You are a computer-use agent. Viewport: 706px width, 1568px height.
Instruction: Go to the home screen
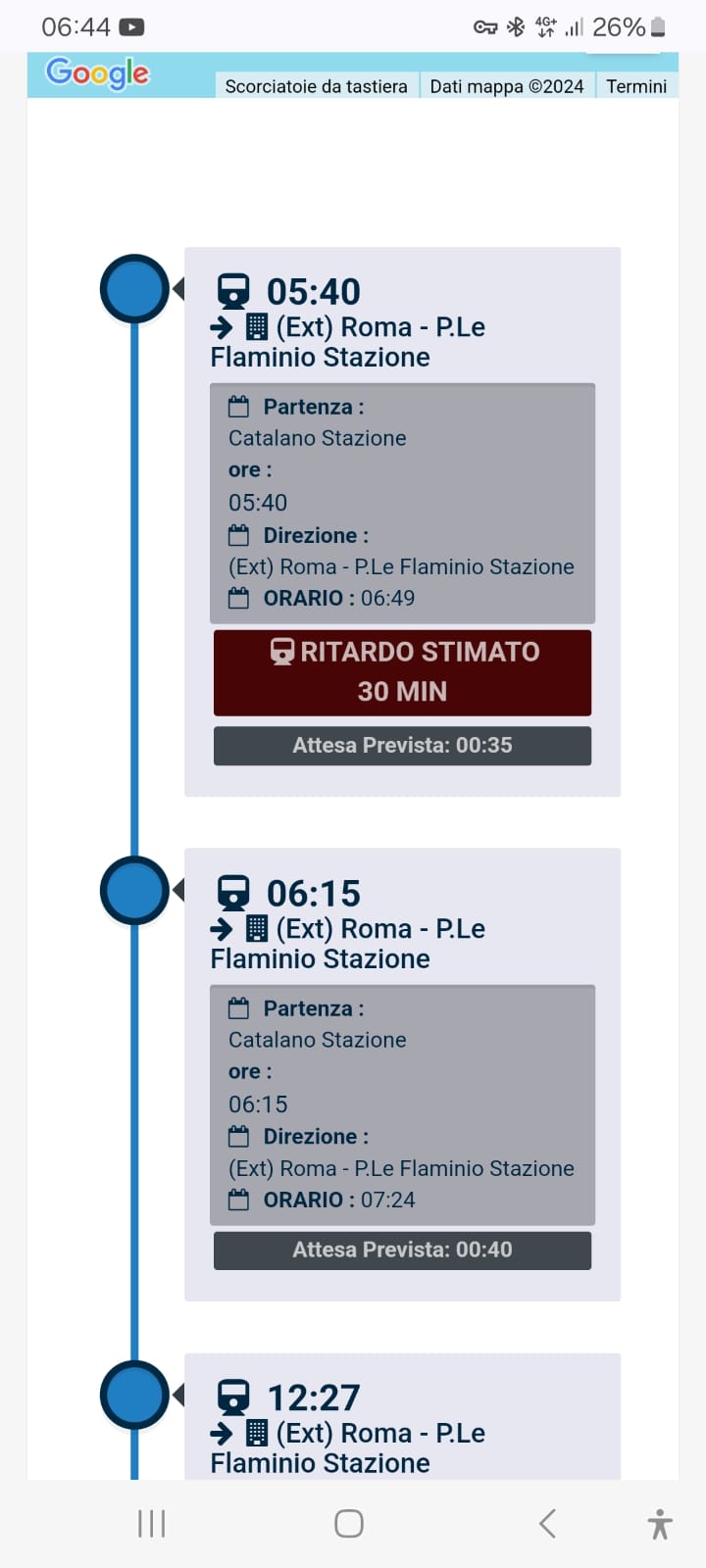tap(349, 1523)
